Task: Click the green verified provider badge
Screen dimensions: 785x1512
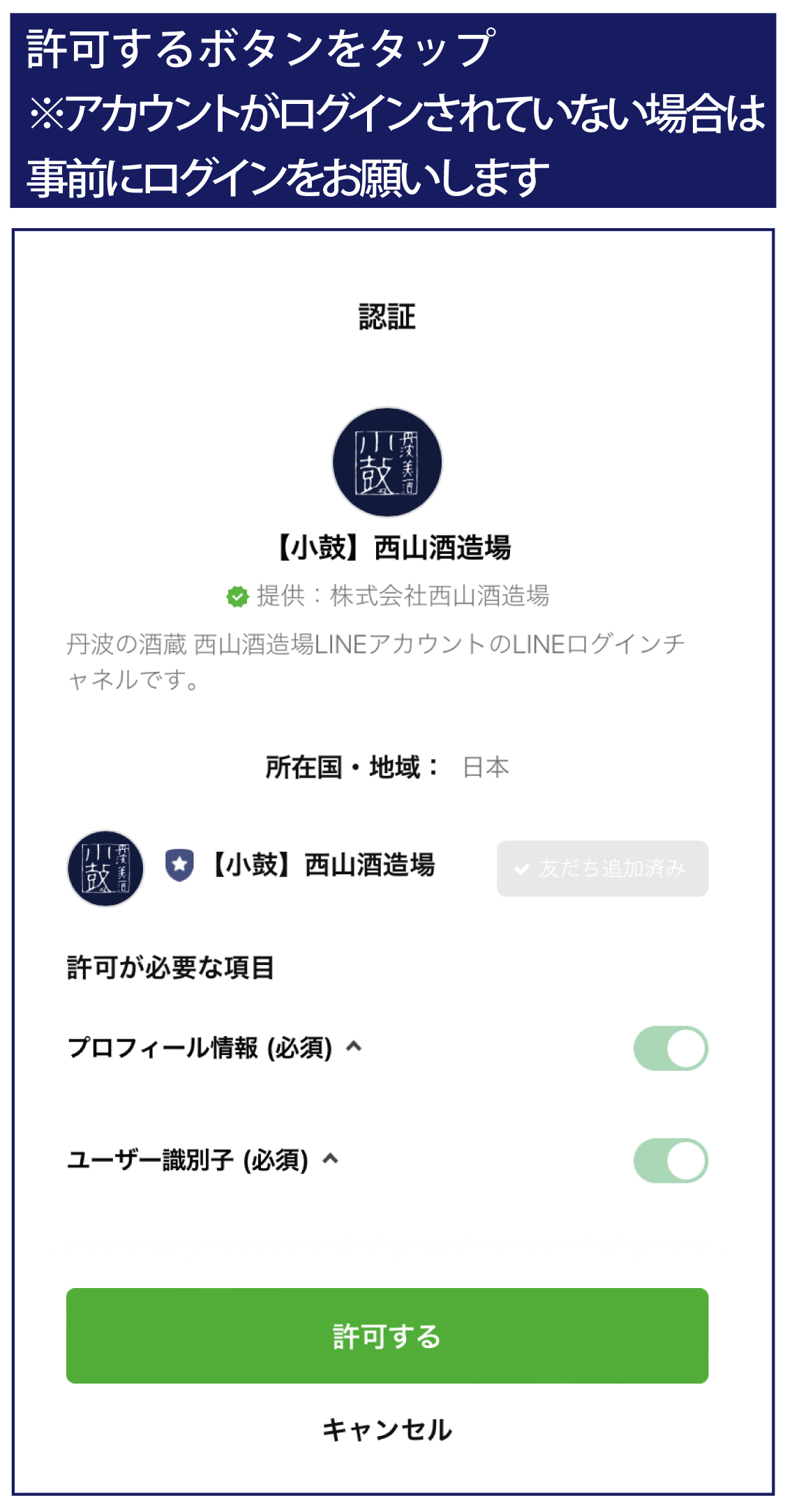Action: click(x=237, y=597)
